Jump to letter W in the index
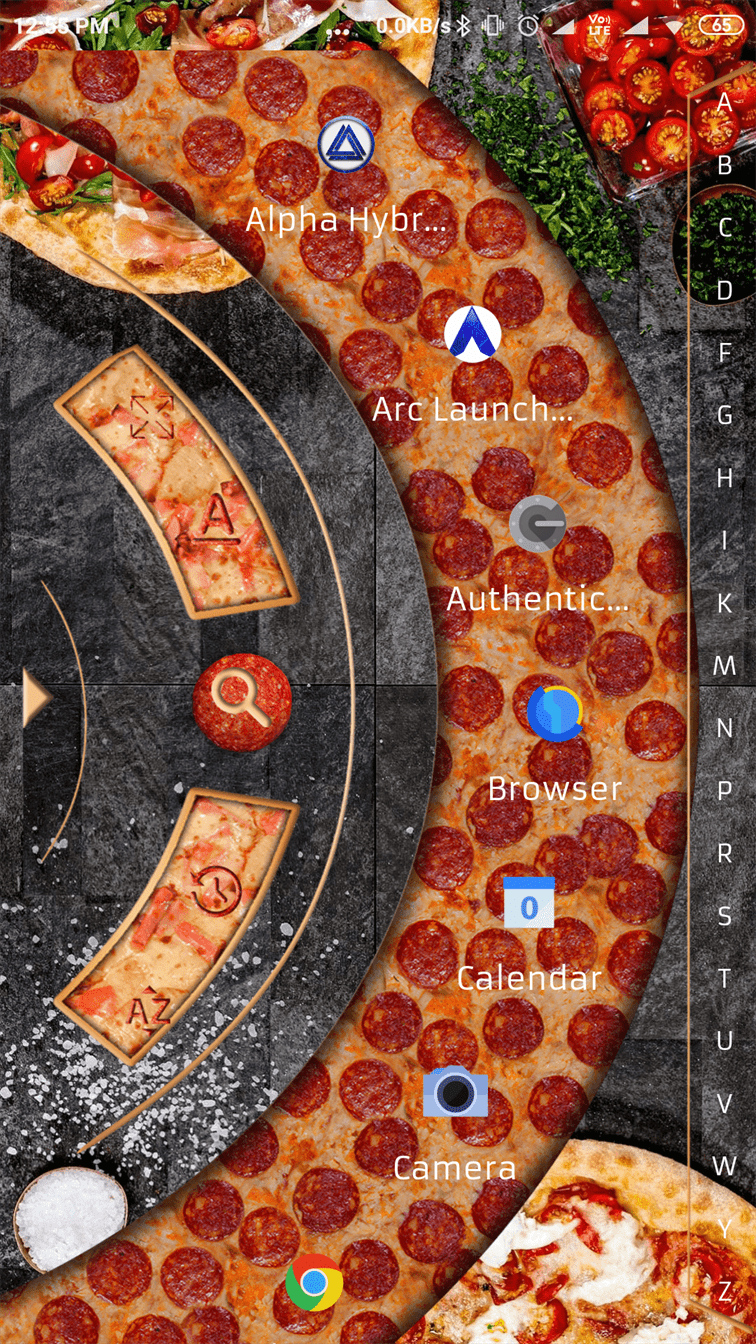The height and width of the screenshot is (1344, 756). click(x=725, y=1165)
